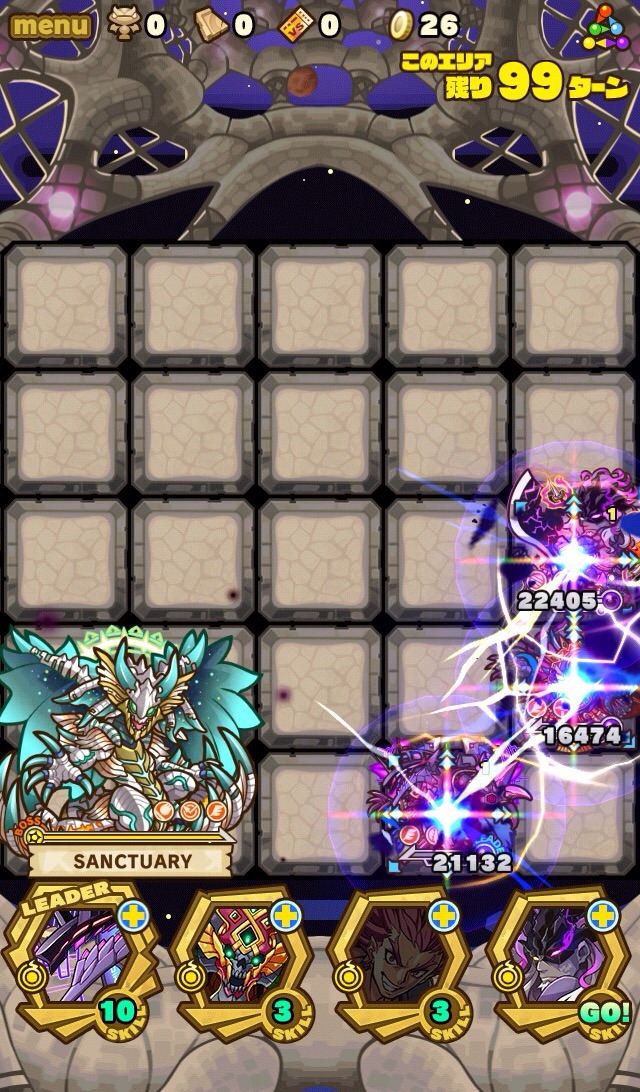
Task: Open the element affinity chart icon
Action: 606,27
